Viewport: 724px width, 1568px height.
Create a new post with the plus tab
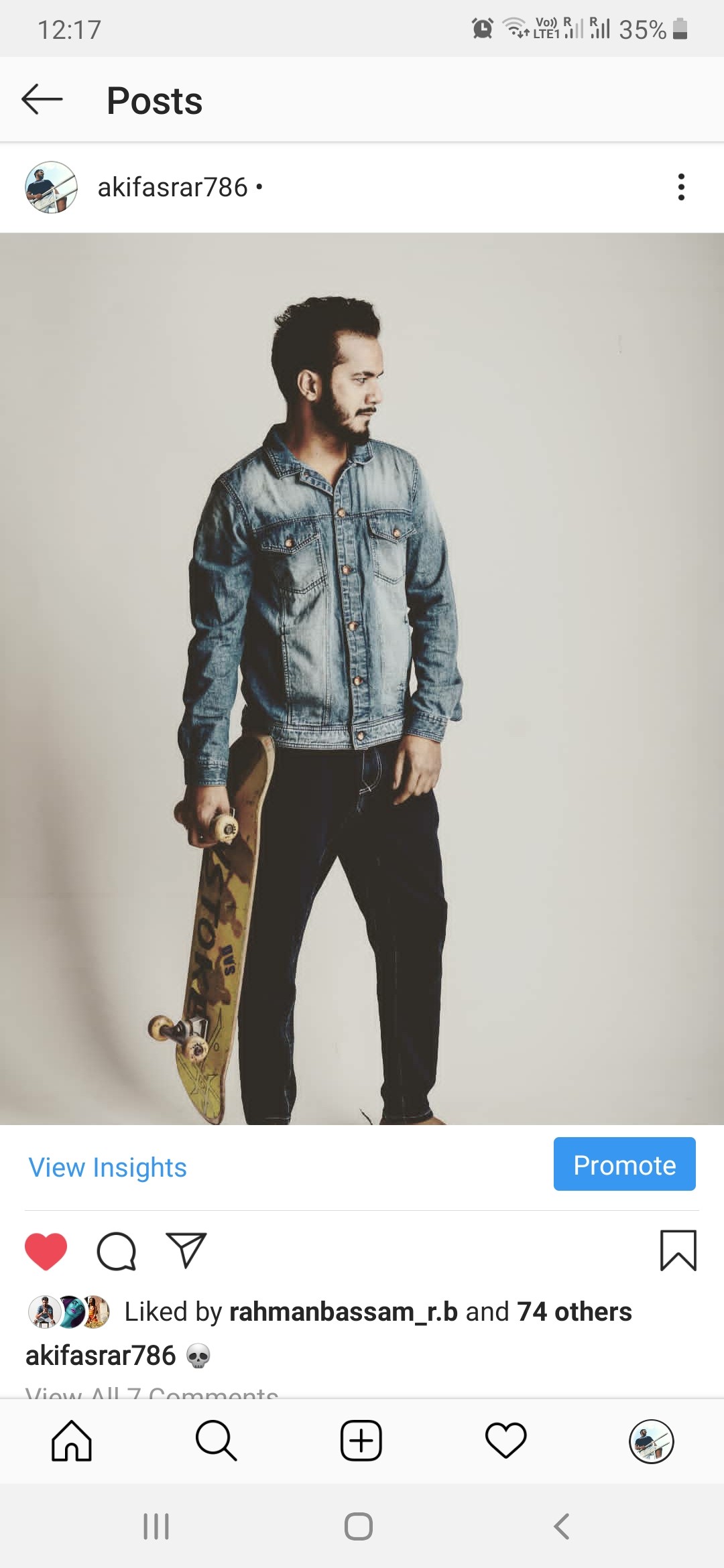coord(361,1441)
